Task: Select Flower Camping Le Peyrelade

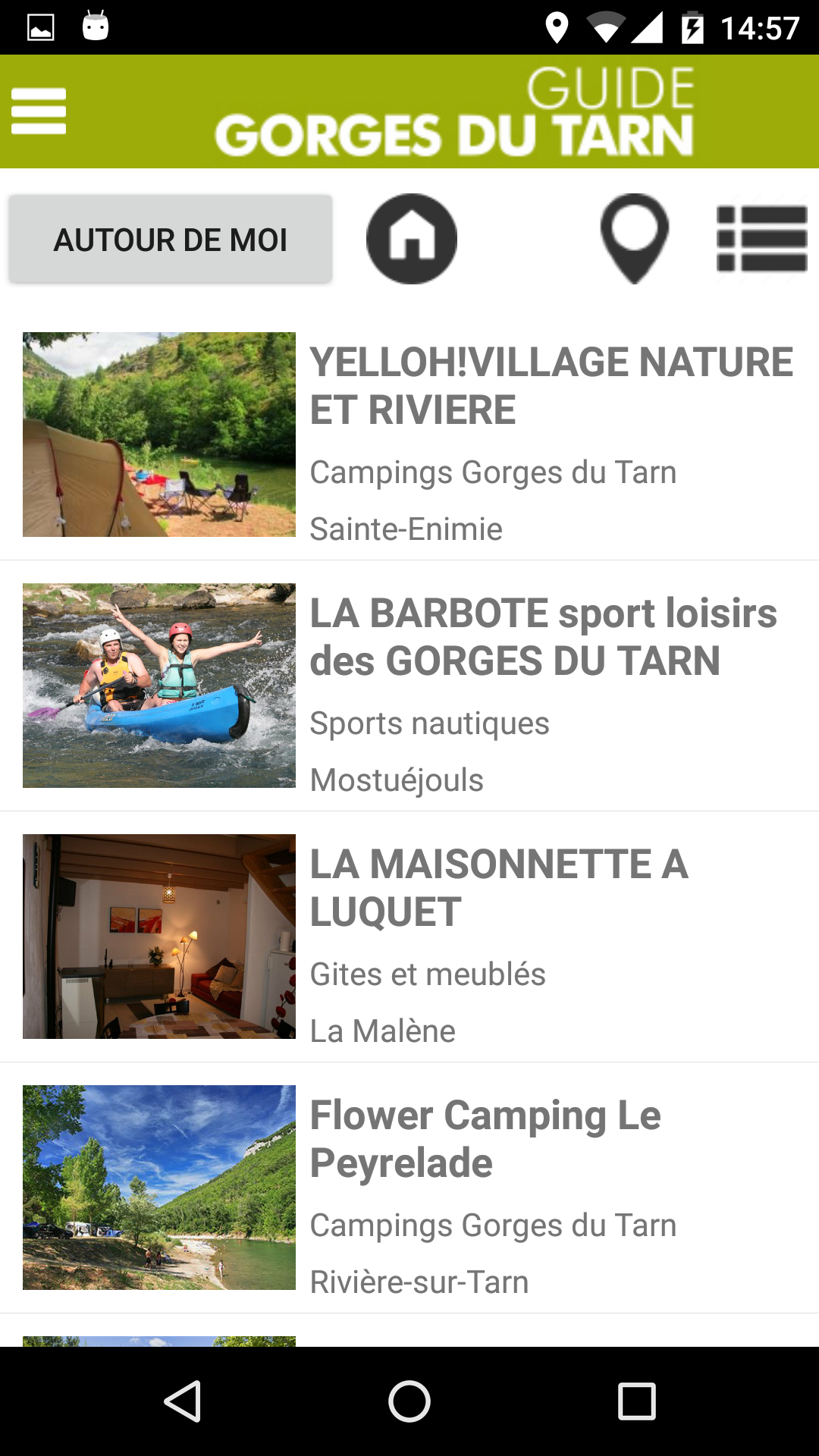Action: [485, 1139]
